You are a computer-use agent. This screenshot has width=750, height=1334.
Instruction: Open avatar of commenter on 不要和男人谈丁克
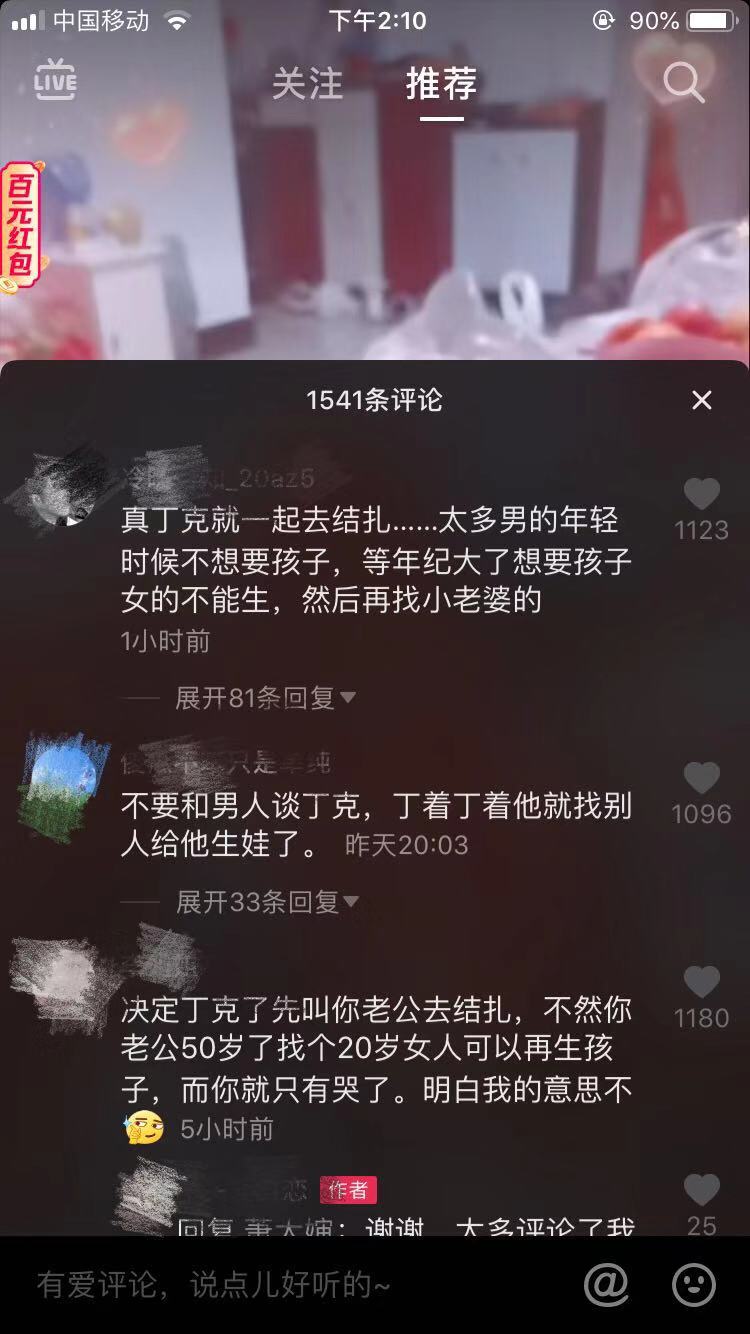click(x=66, y=786)
